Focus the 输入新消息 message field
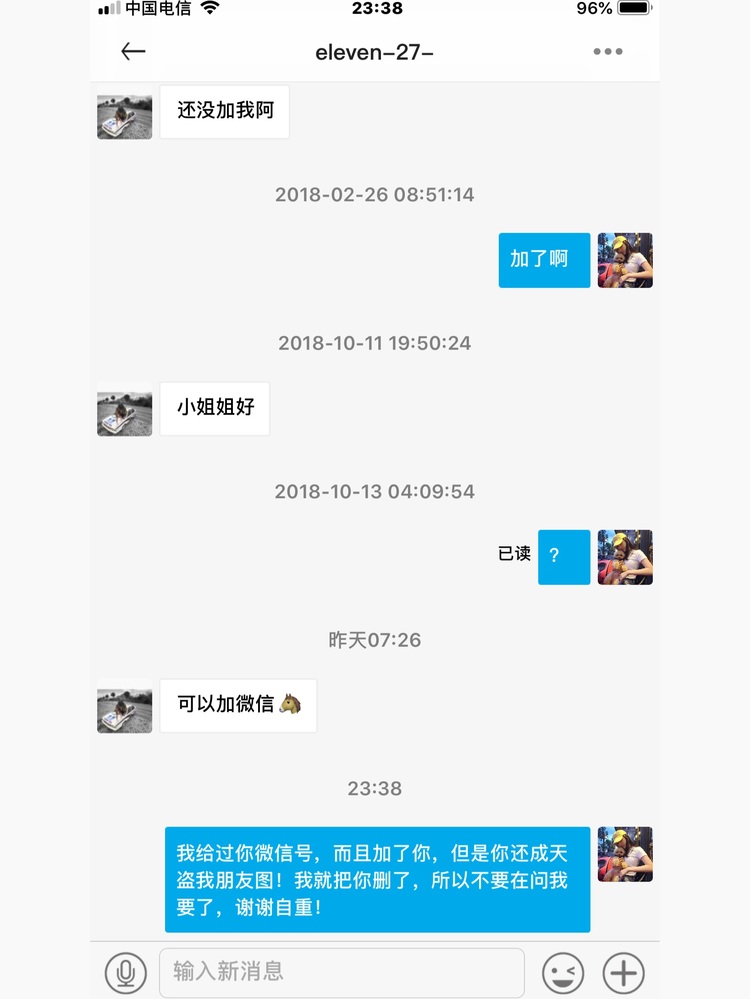 coord(341,972)
